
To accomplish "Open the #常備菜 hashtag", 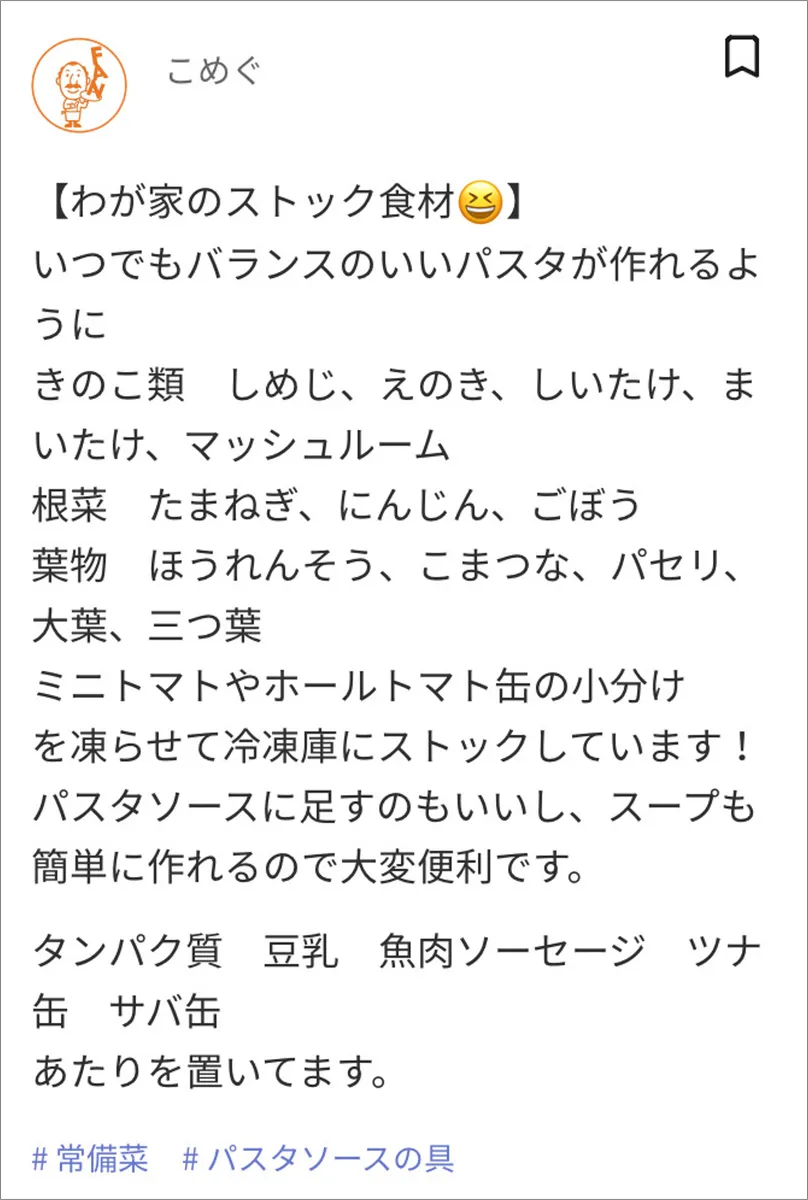I will (x=90, y=1159).
